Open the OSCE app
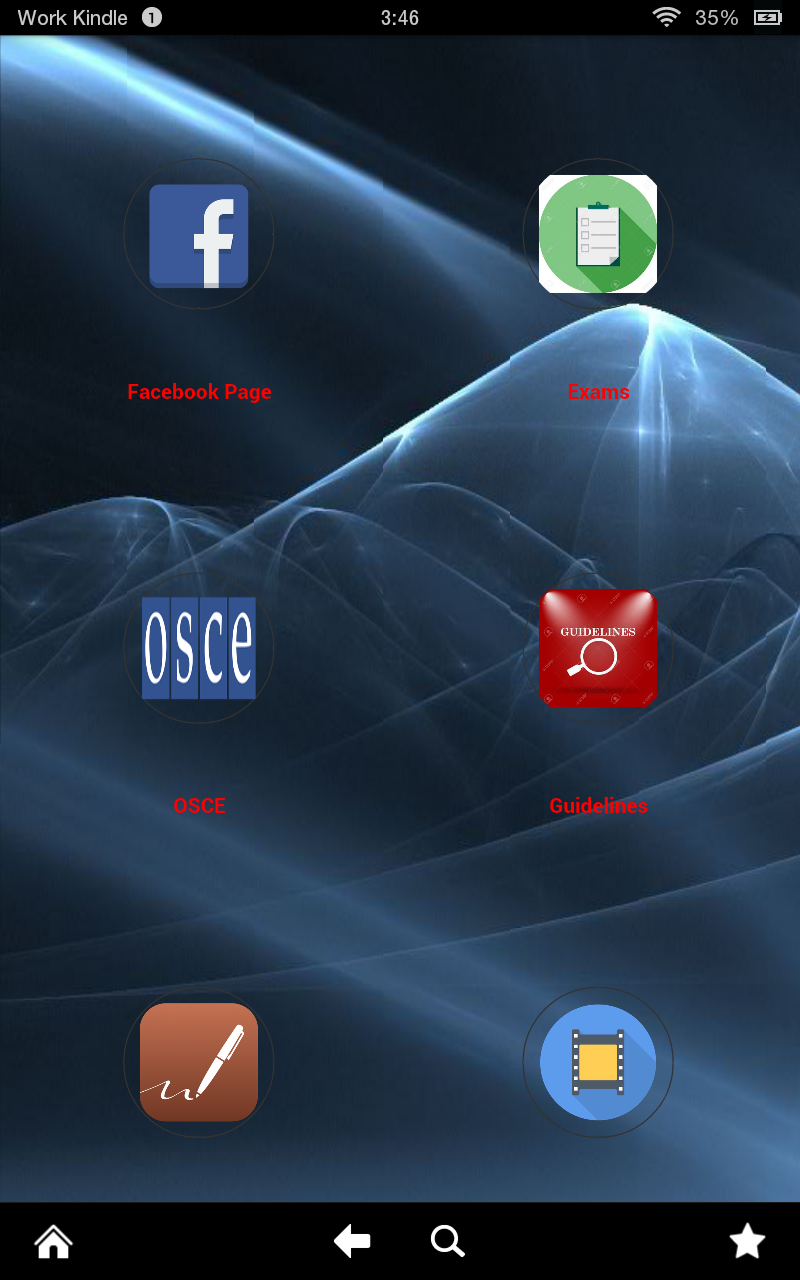This screenshot has width=800, height=1280. (x=199, y=648)
